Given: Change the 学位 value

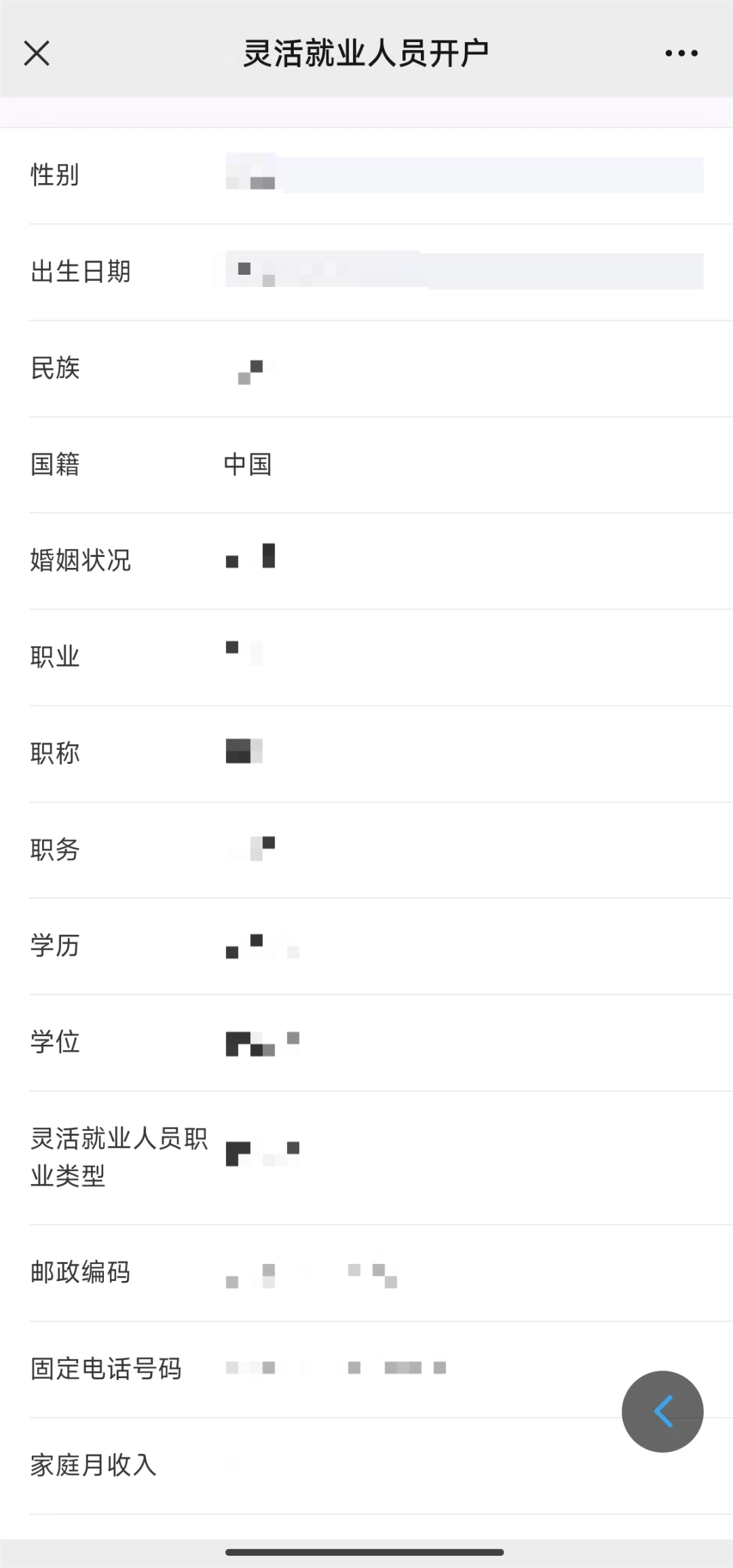Looking at the screenshot, I should [x=381, y=1043].
